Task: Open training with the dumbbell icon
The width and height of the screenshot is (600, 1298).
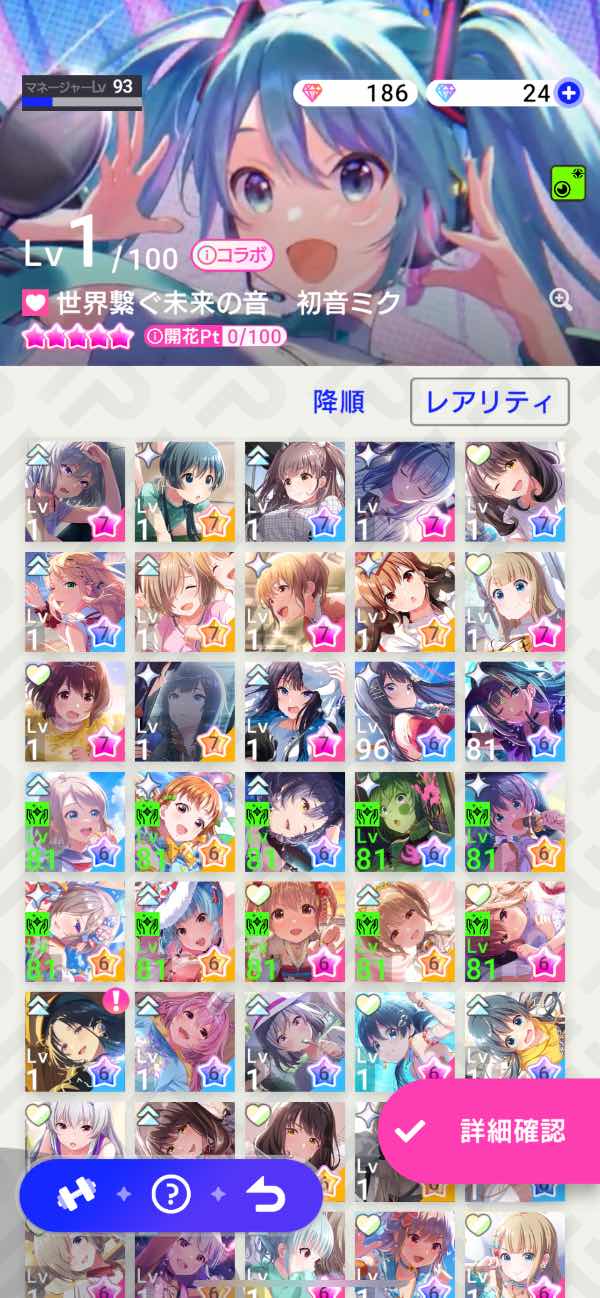Action: tap(74, 1194)
